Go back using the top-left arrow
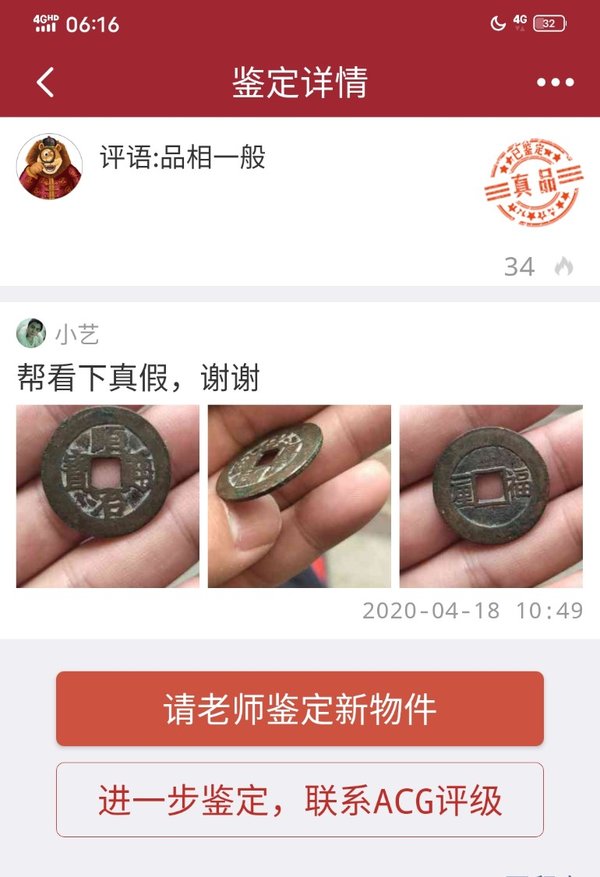The image size is (600, 877). click(45, 82)
